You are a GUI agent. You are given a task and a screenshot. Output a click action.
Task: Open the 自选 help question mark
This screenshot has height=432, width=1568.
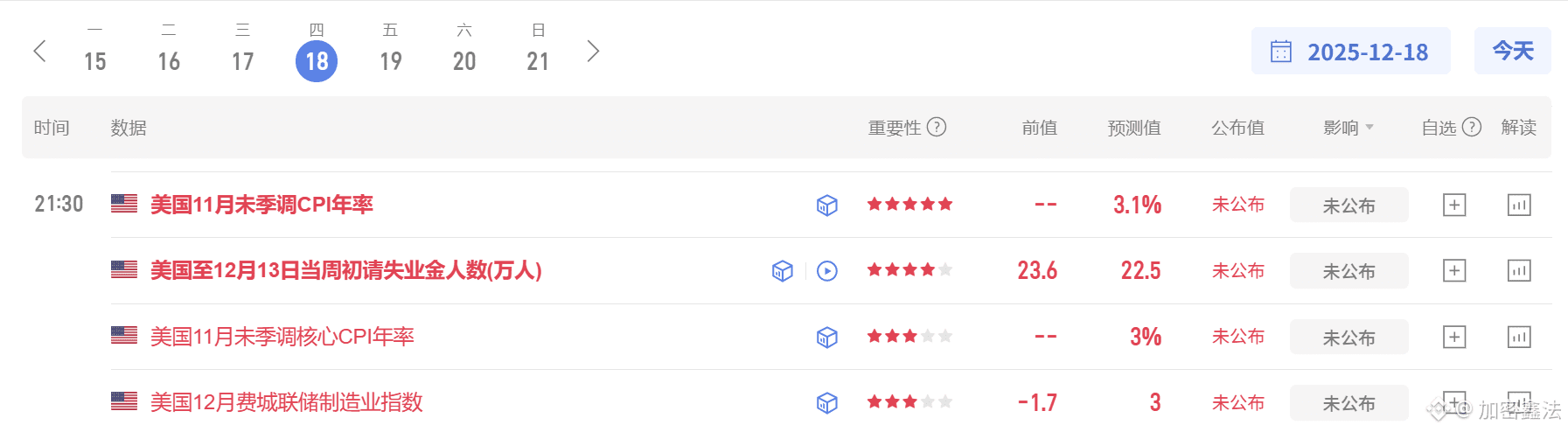[1472, 128]
